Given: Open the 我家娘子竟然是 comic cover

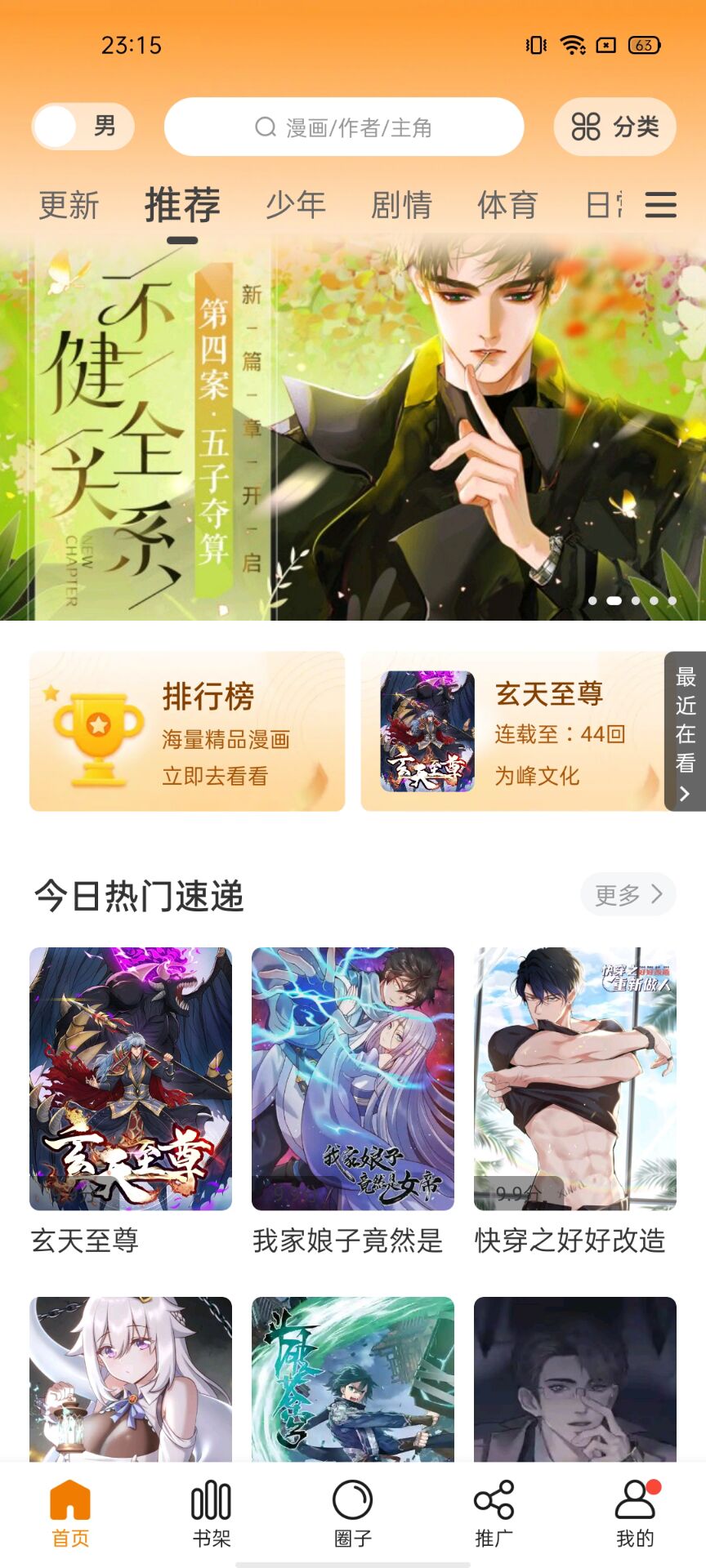Looking at the screenshot, I should (353, 1078).
